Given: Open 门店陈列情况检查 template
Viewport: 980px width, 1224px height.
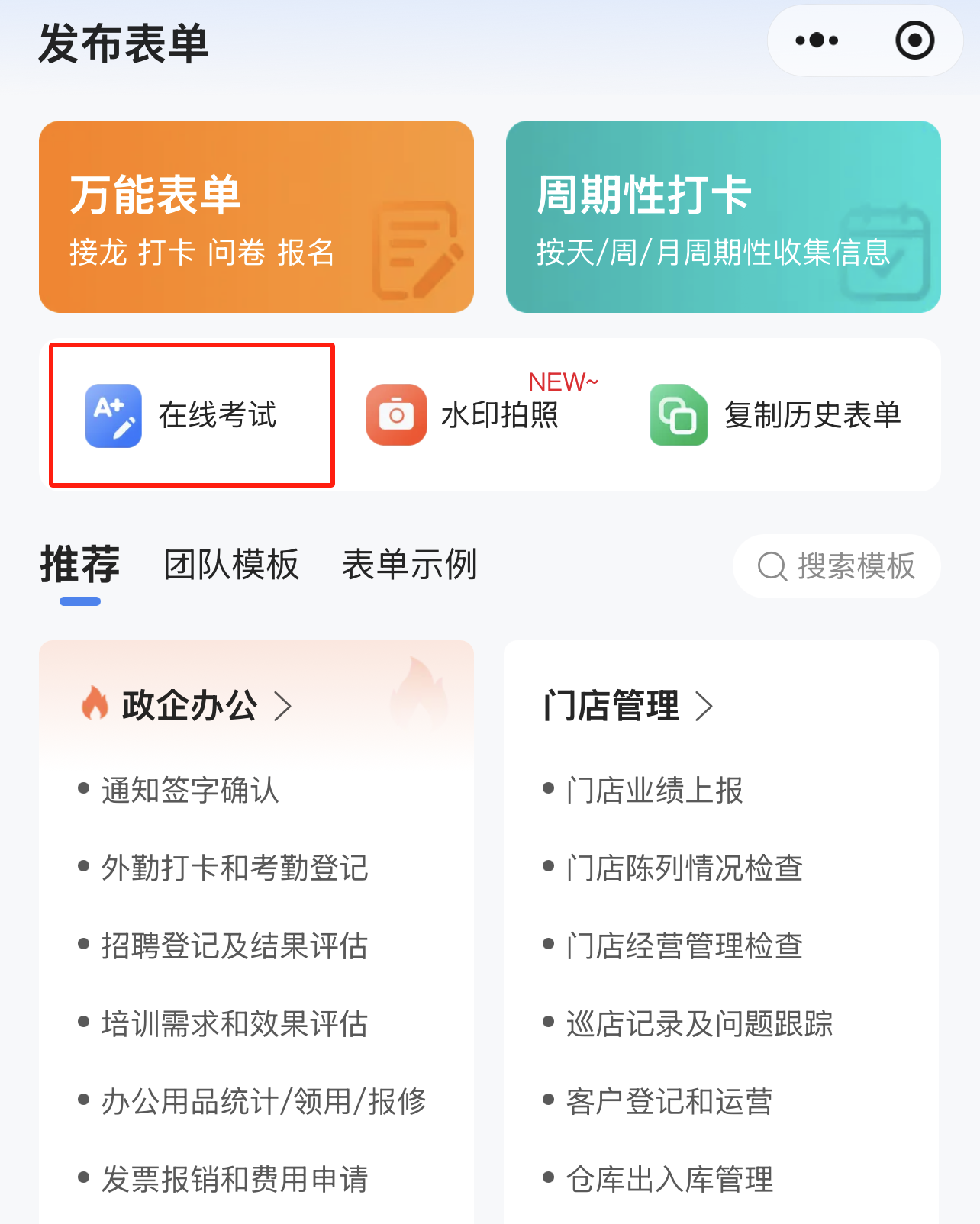Looking at the screenshot, I should (684, 868).
